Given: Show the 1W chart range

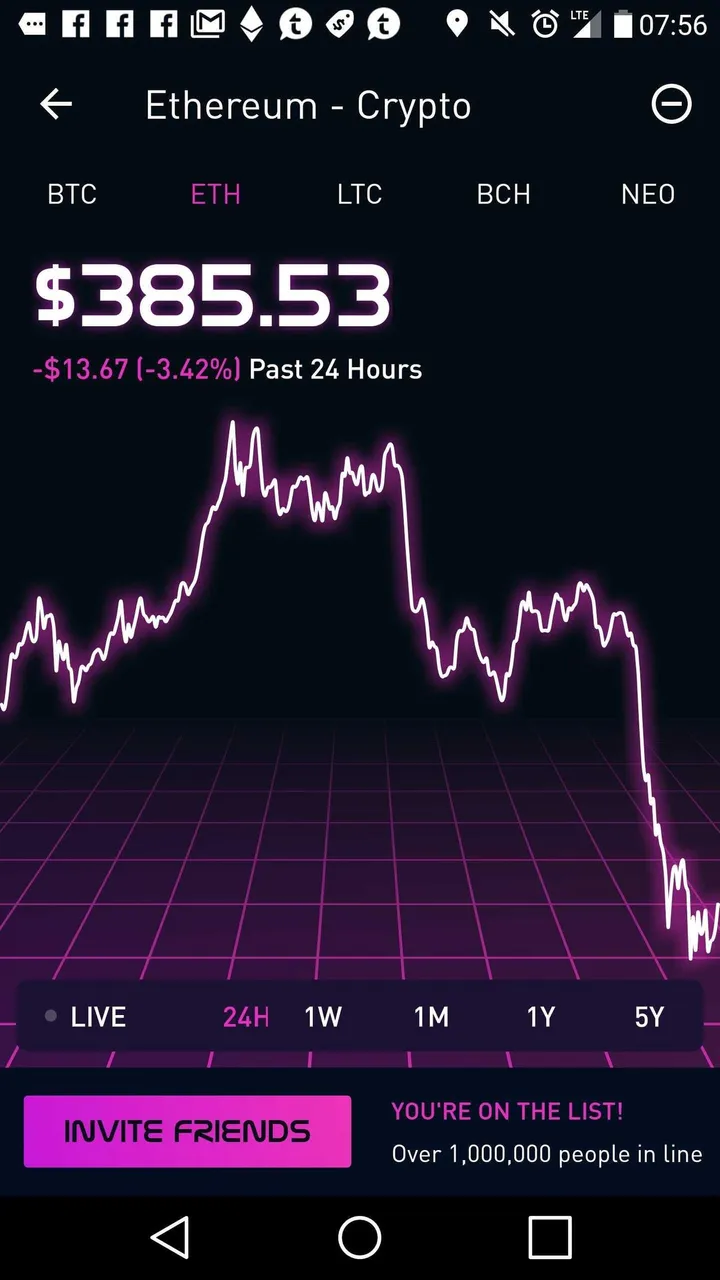Looking at the screenshot, I should click(x=323, y=1017).
